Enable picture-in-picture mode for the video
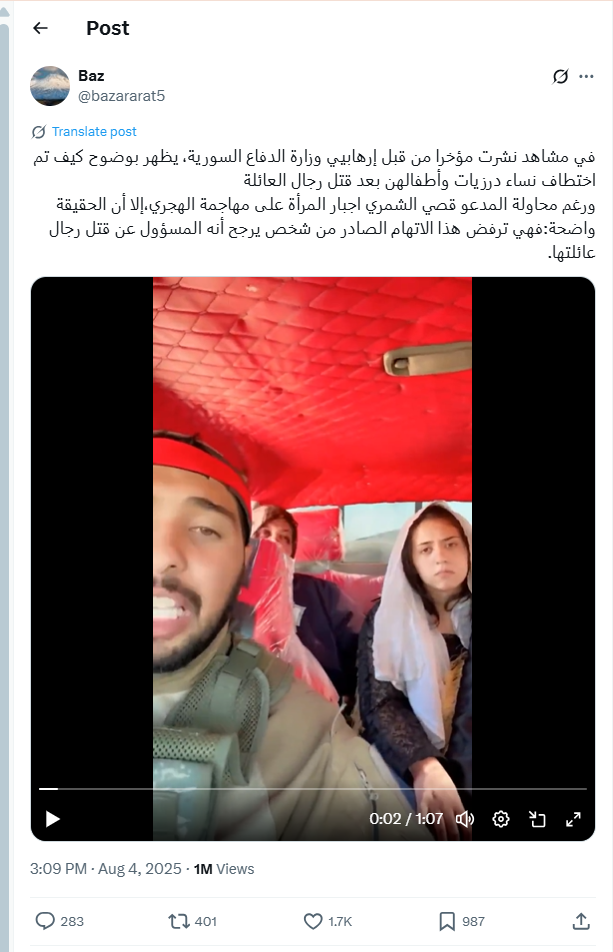 tap(537, 819)
